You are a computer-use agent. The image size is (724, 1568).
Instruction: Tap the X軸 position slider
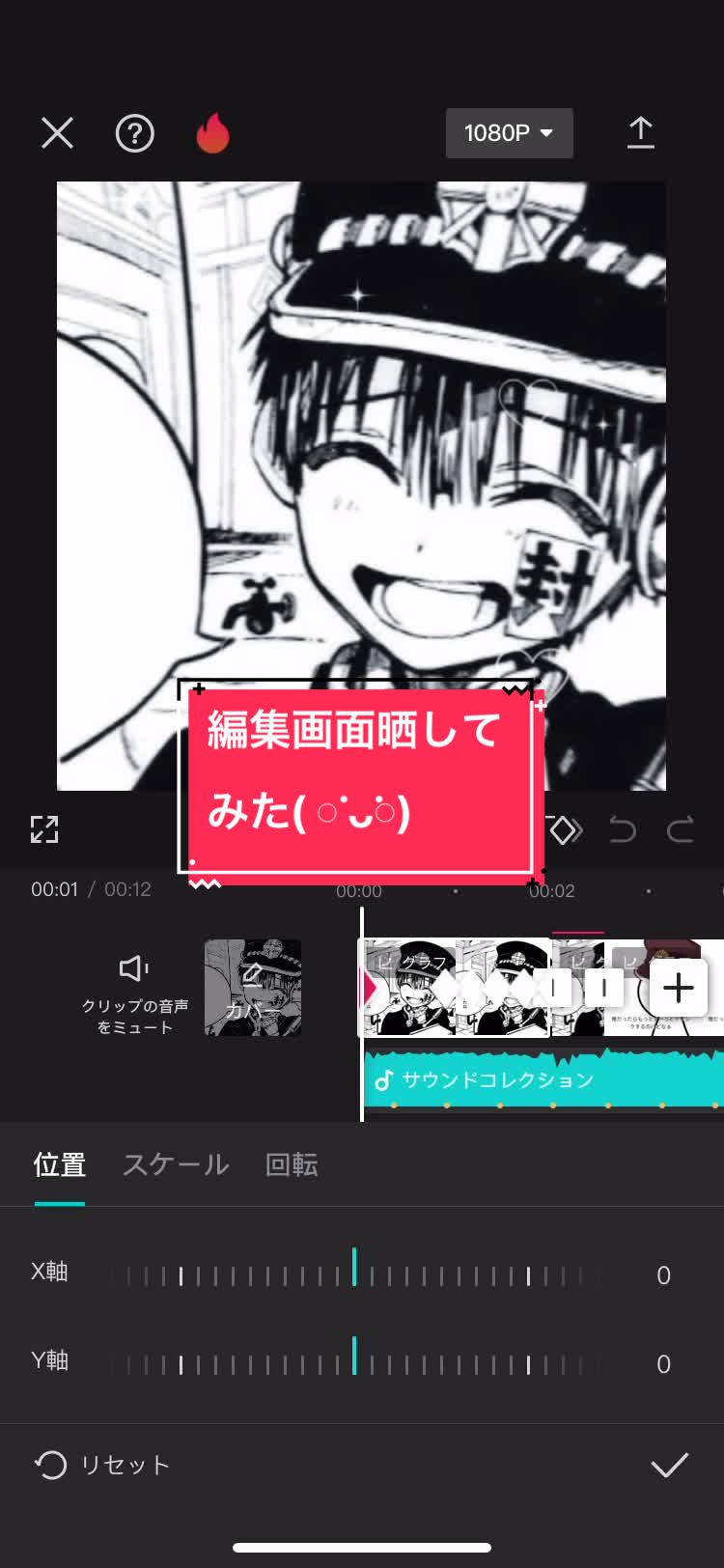click(x=354, y=1274)
